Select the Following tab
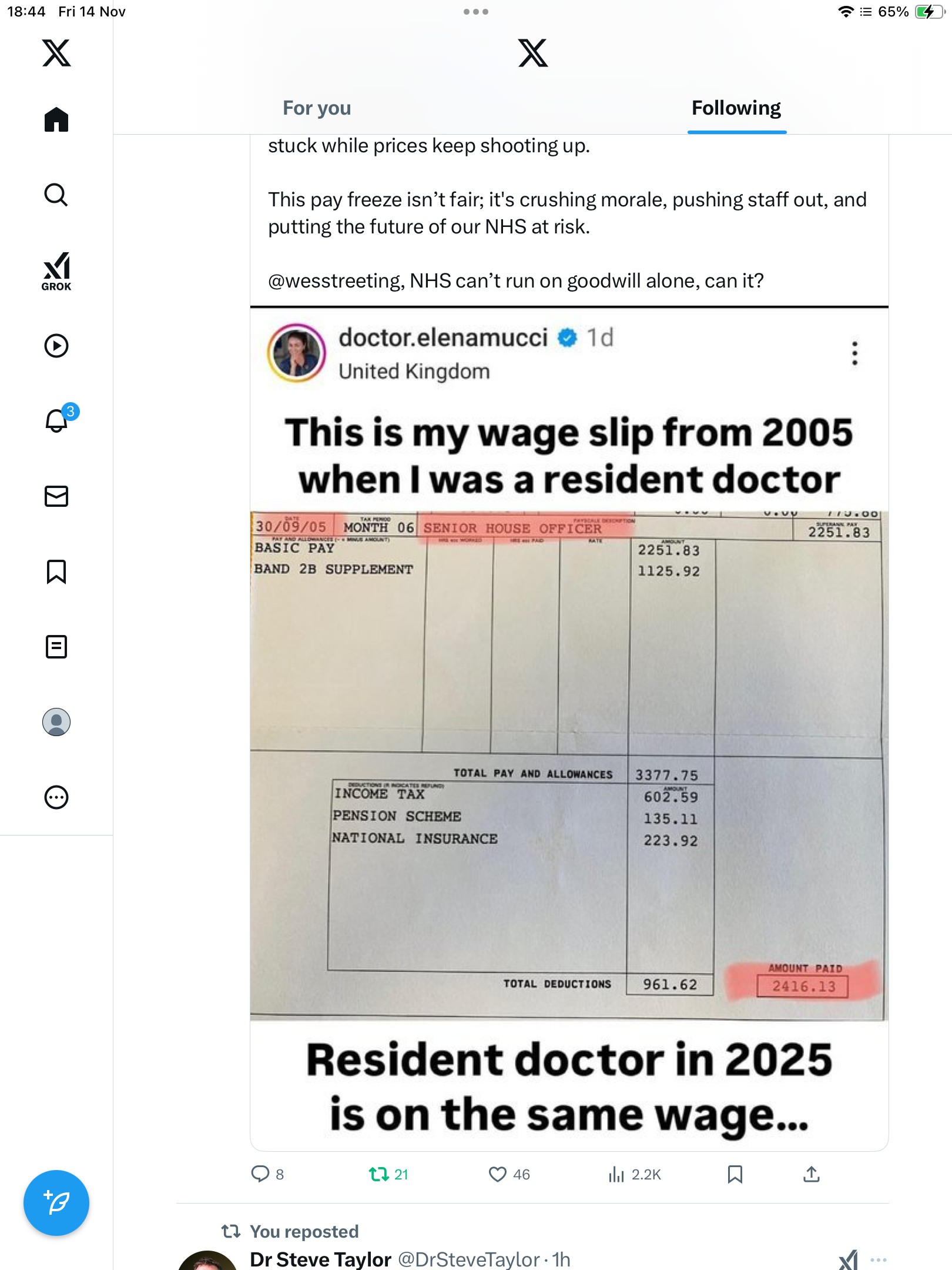 tap(736, 108)
